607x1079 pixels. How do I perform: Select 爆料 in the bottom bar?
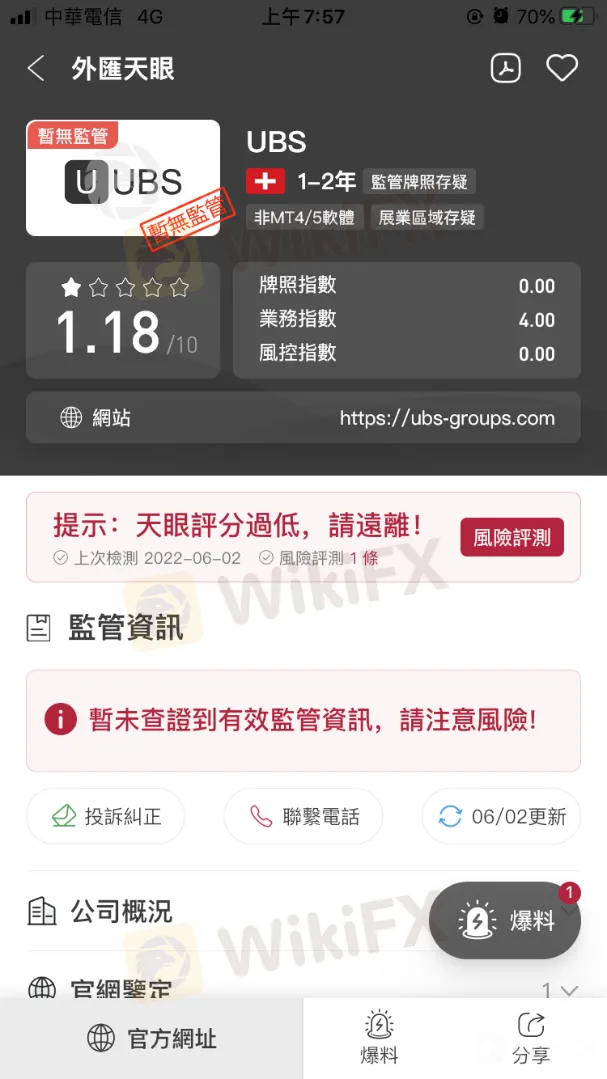379,1038
